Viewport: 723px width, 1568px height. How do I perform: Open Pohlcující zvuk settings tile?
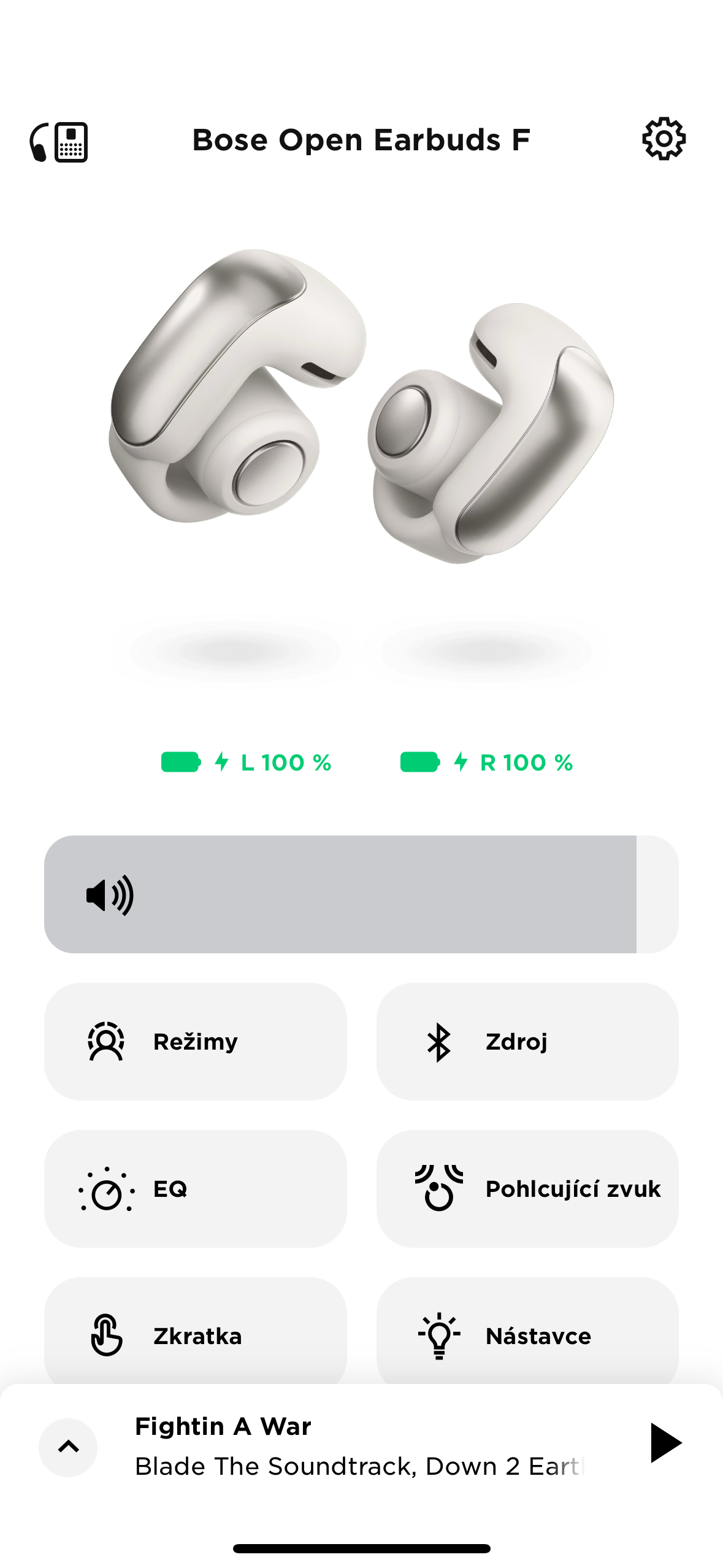click(x=527, y=1189)
